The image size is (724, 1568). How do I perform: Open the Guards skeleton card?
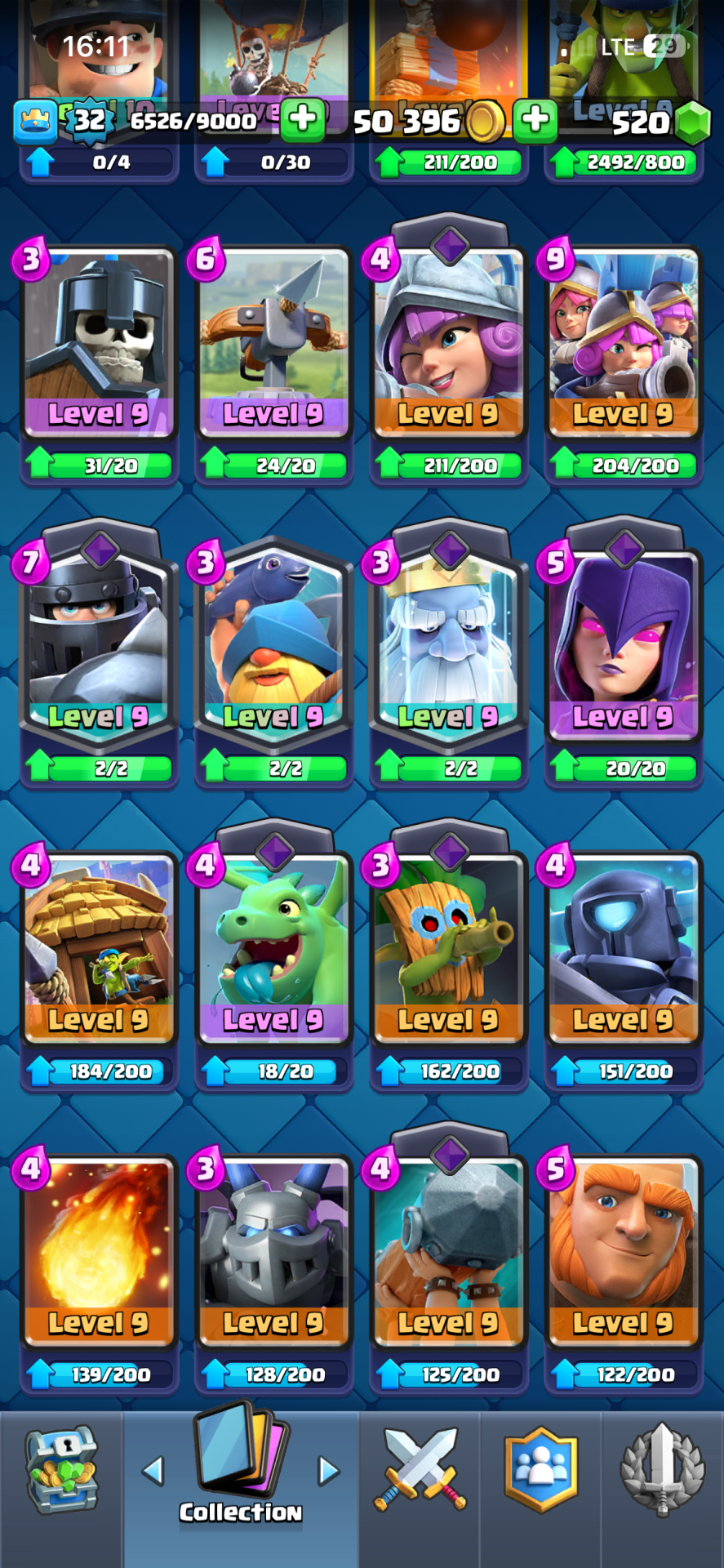click(x=99, y=343)
